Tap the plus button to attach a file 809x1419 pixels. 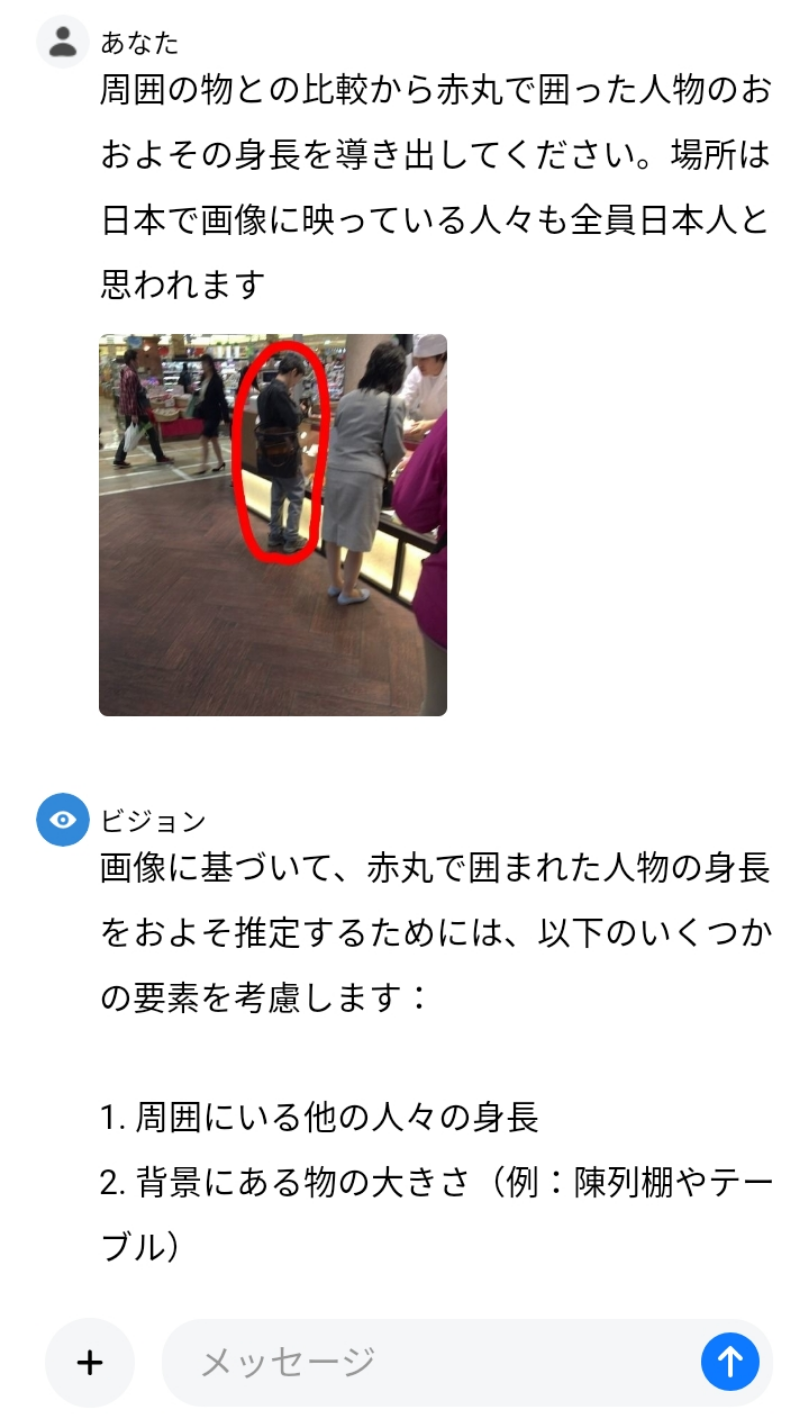click(90, 1362)
